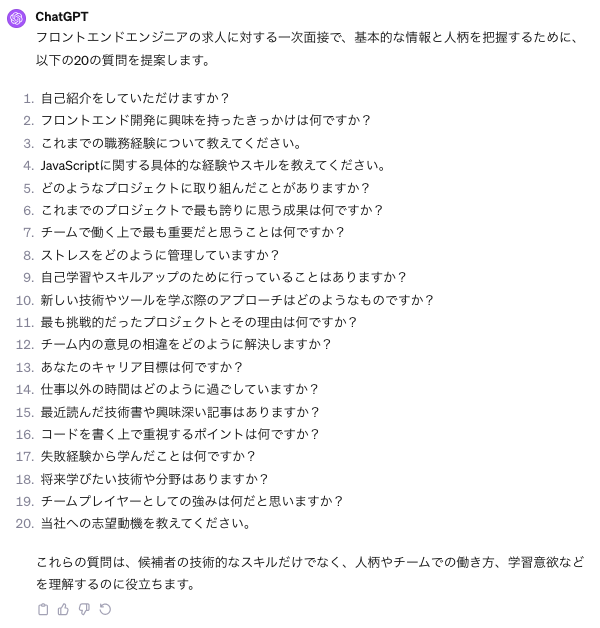Copy the ChatGPT response to clipboard
The width and height of the screenshot is (600, 628).
[43, 608]
